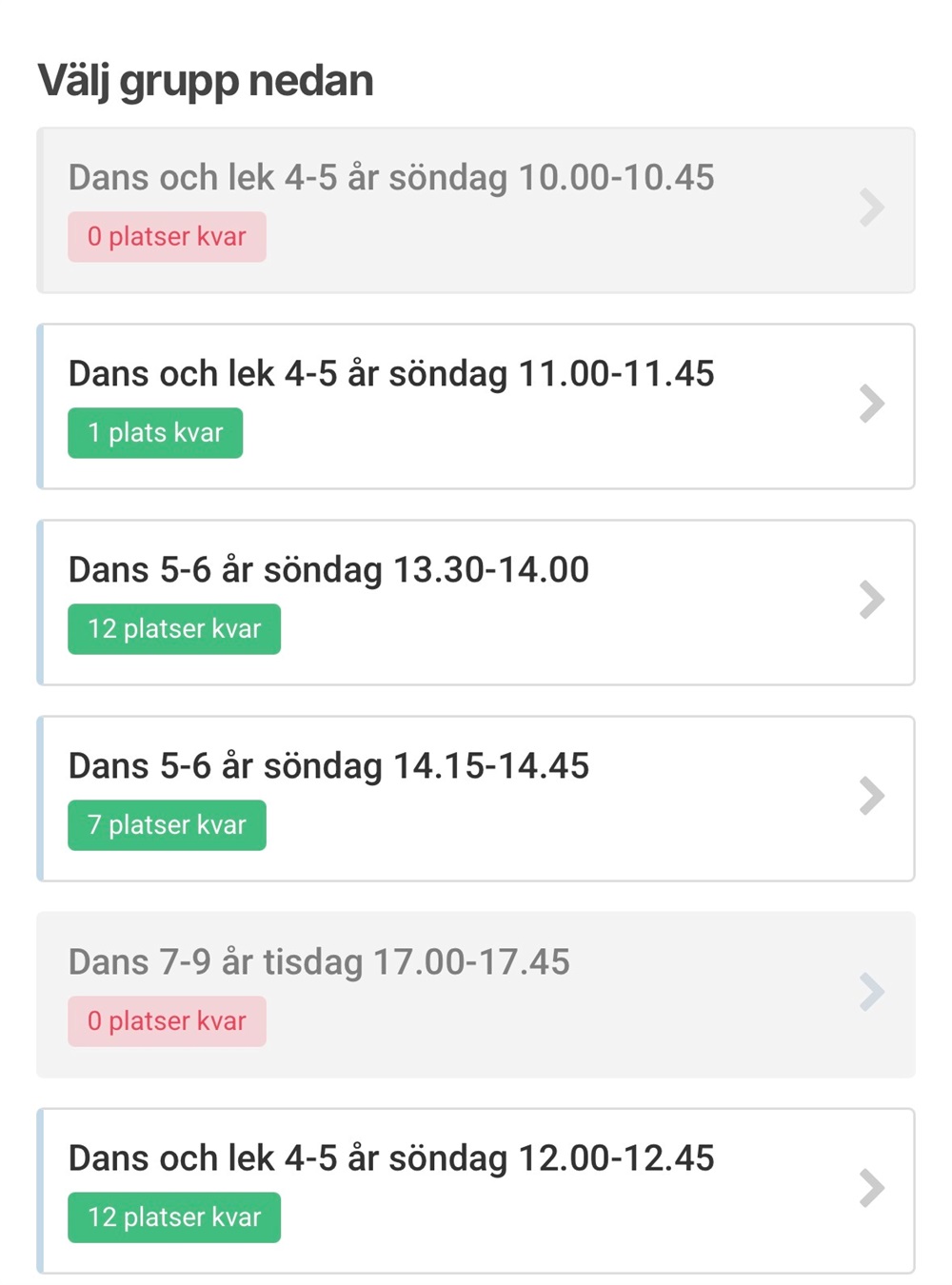The image size is (952, 1285).
Task: Choose Dans 5-6 år söndag 14.15-14.45
Action: pyautogui.click(x=476, y=799)
